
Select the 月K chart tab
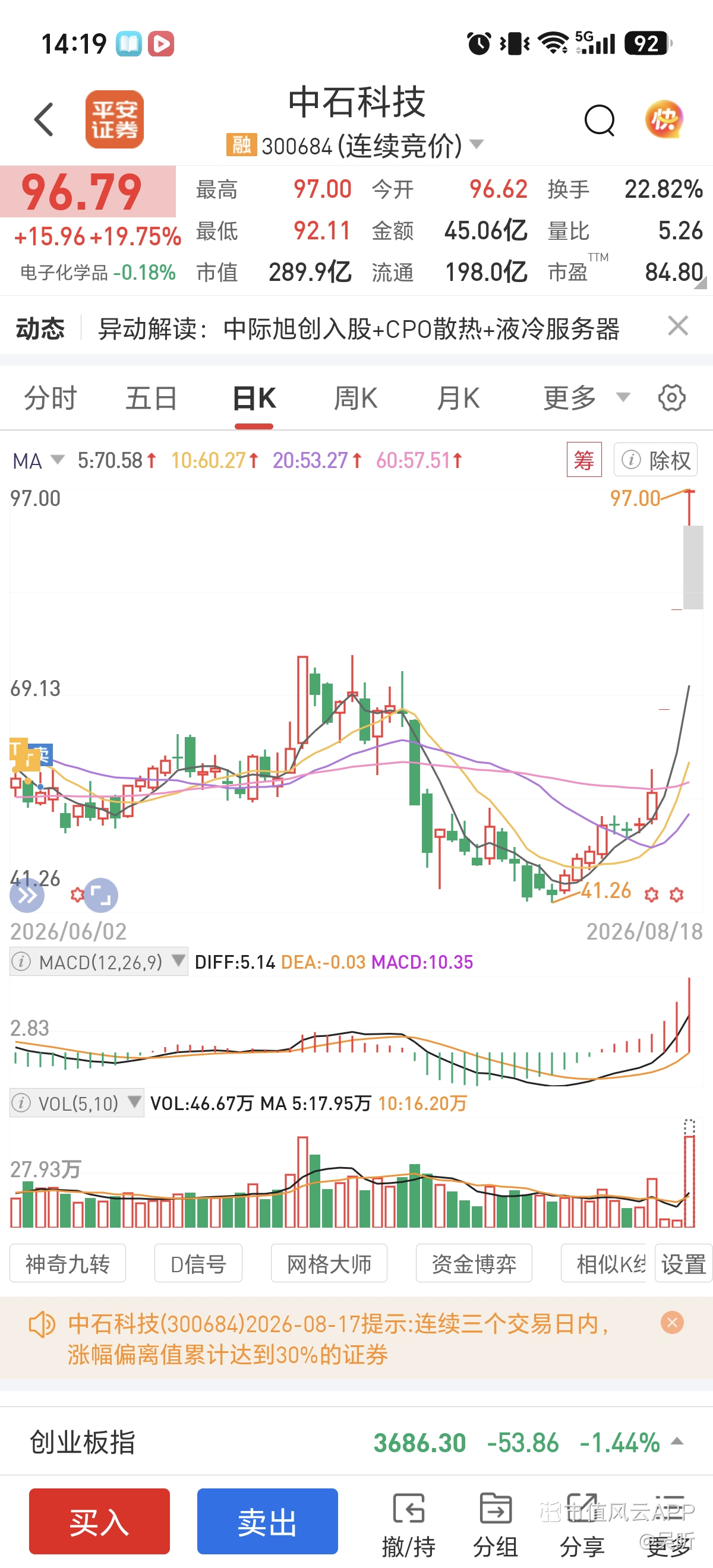point(458,398)
